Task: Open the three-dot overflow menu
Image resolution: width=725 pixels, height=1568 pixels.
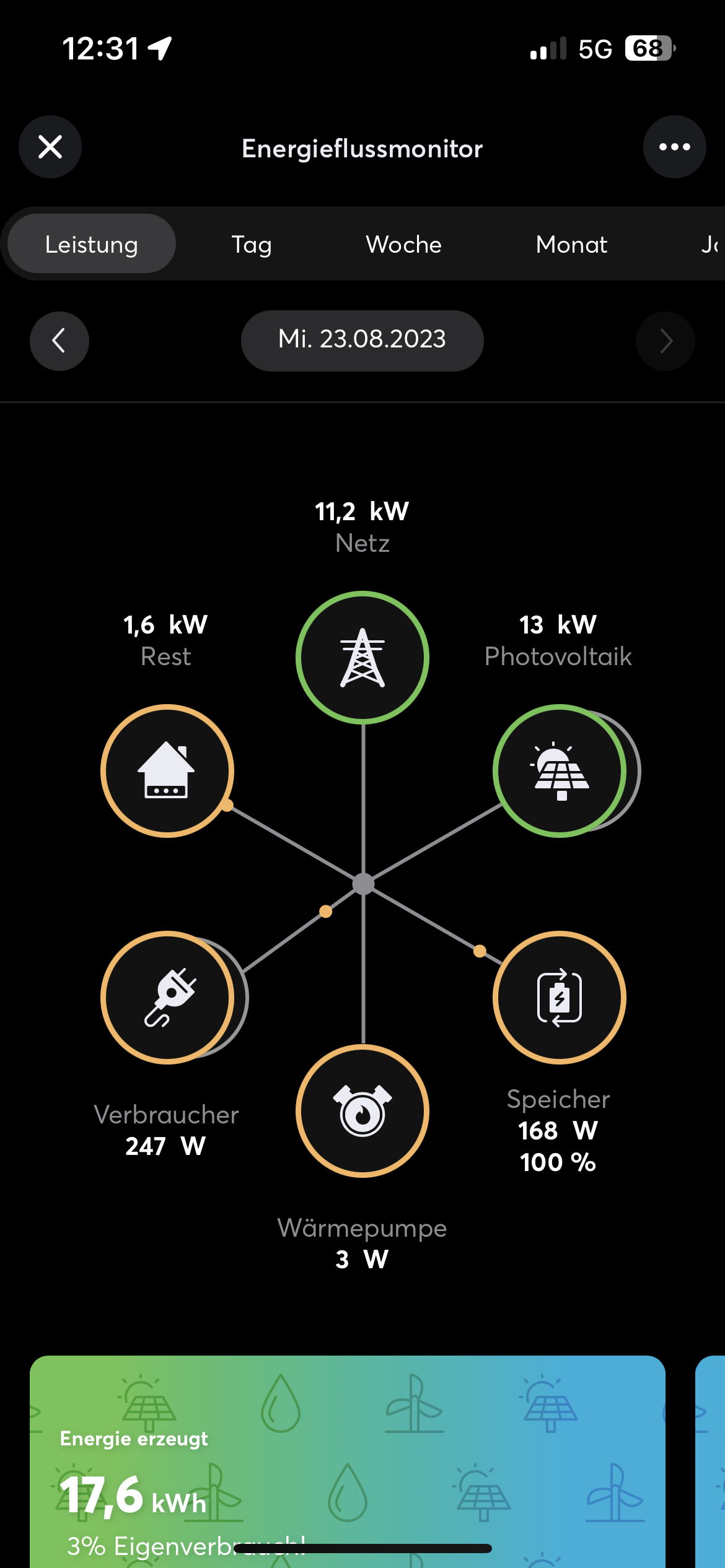Action: click(x=674, y=147)
